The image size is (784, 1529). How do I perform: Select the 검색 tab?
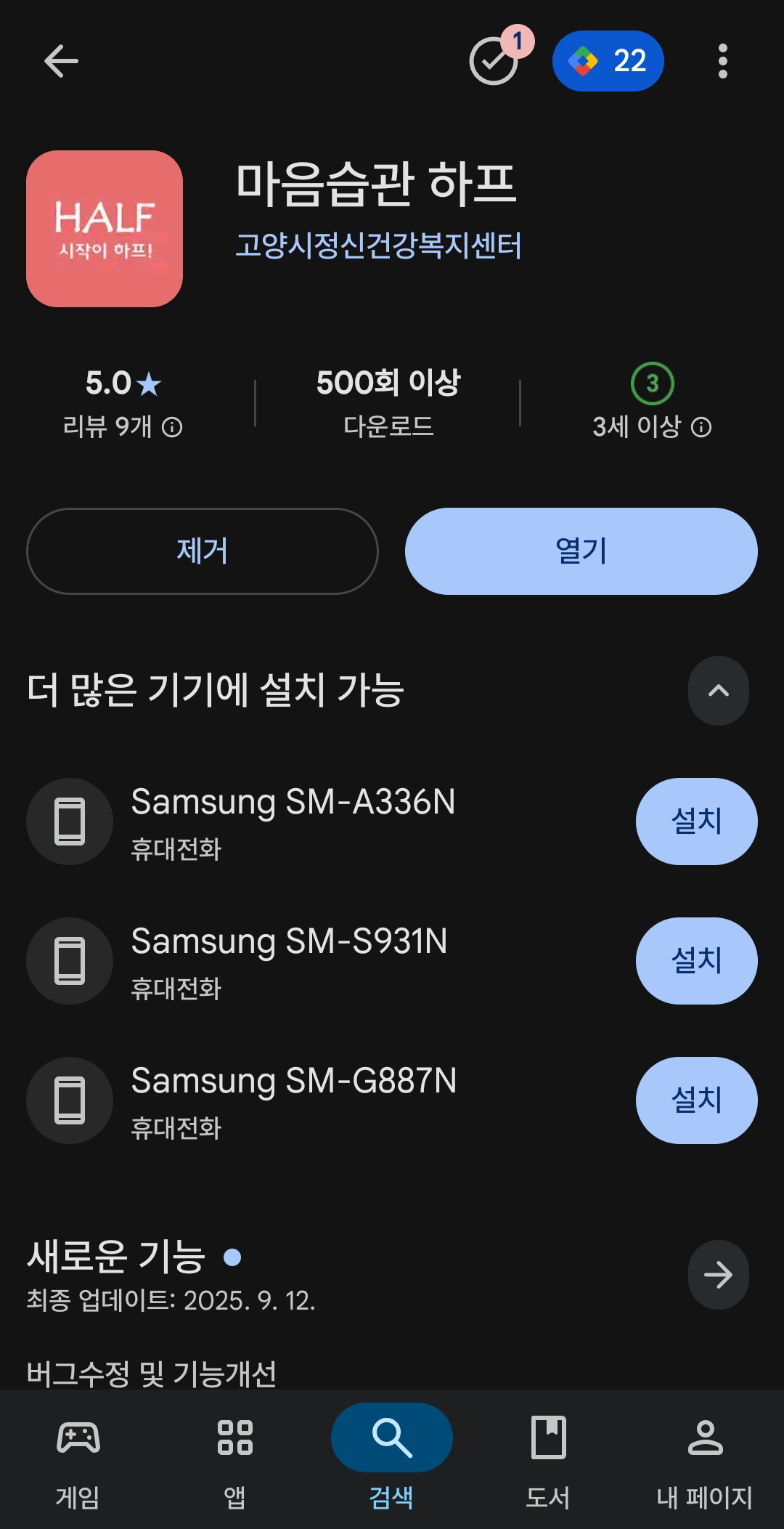tap(391, 1459)
